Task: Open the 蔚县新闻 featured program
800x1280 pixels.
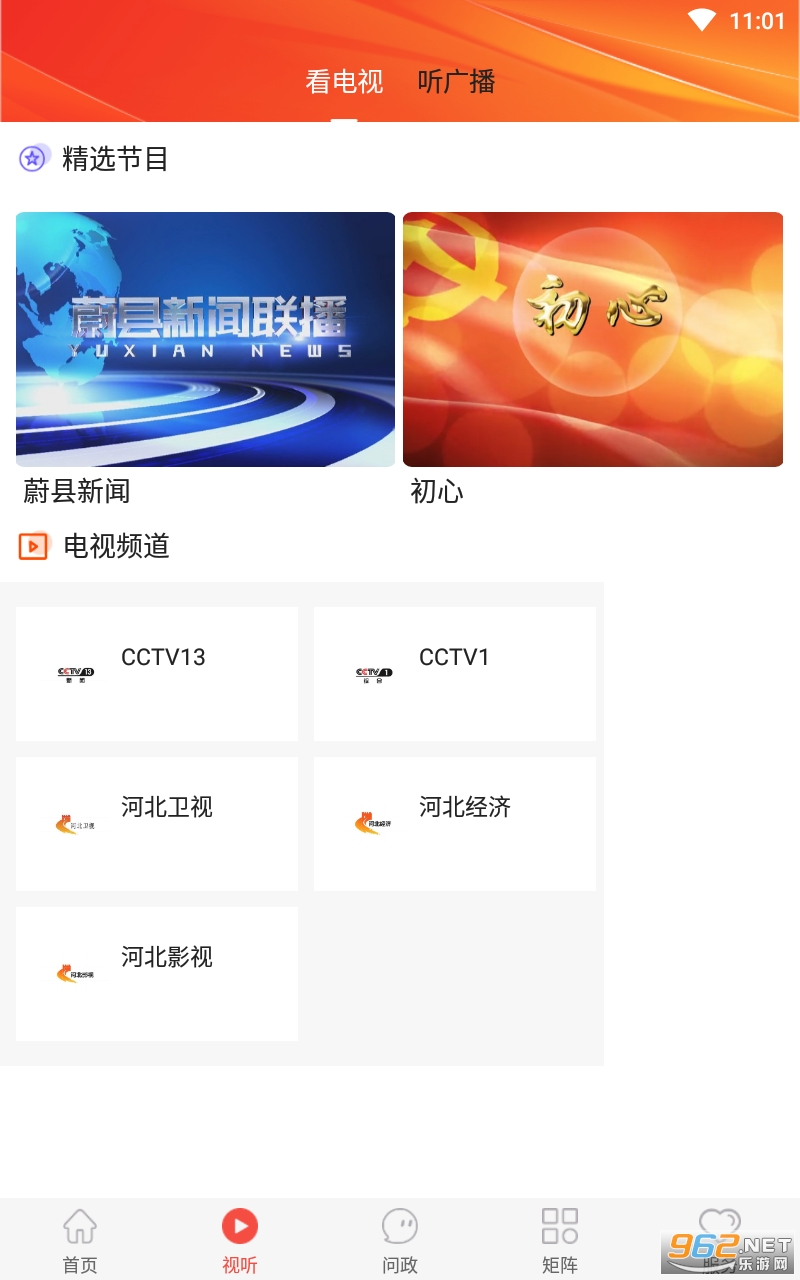Action: (205, 340)
